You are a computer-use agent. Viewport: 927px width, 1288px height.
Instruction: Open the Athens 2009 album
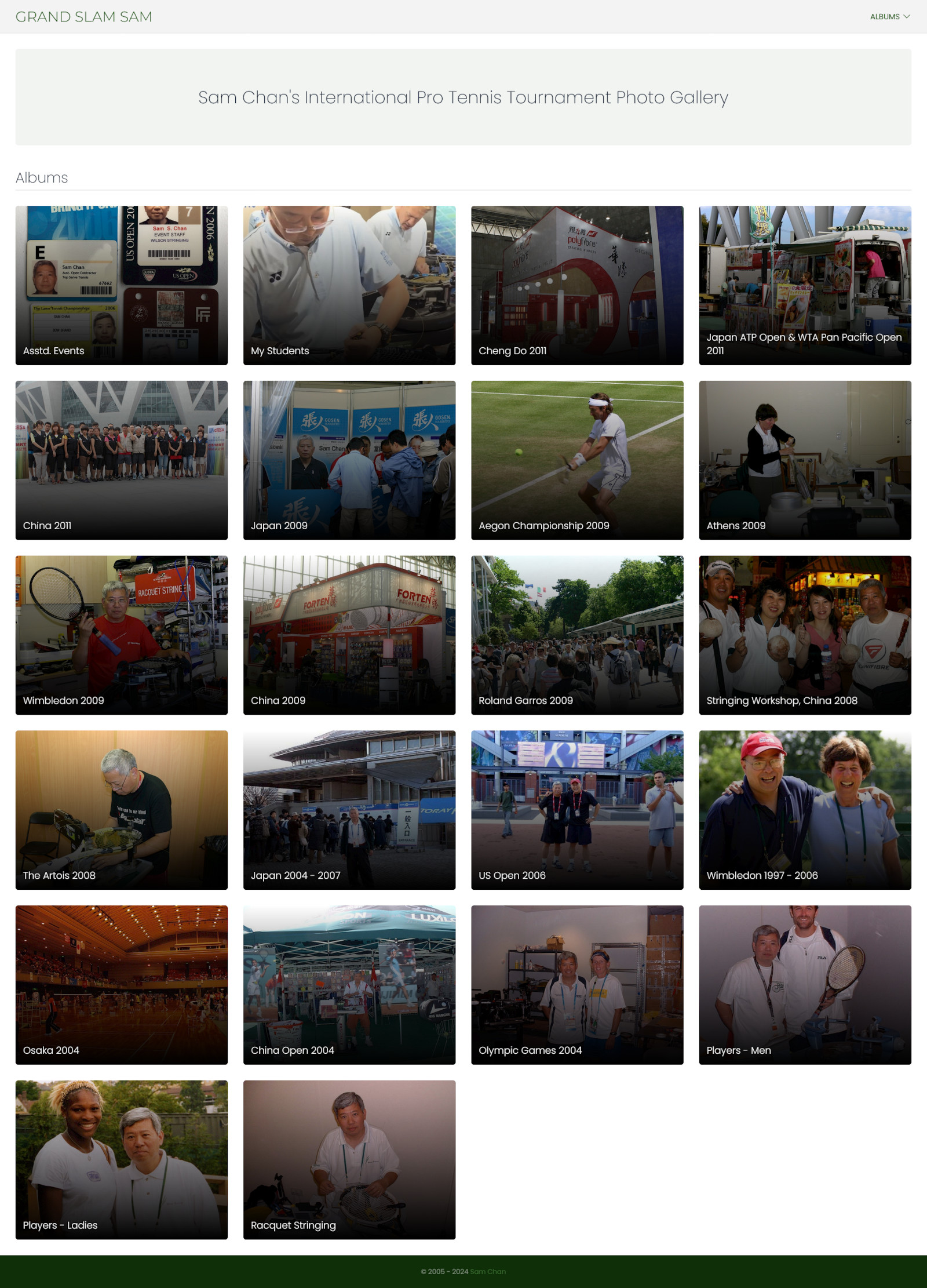click(x=804, y=460)
